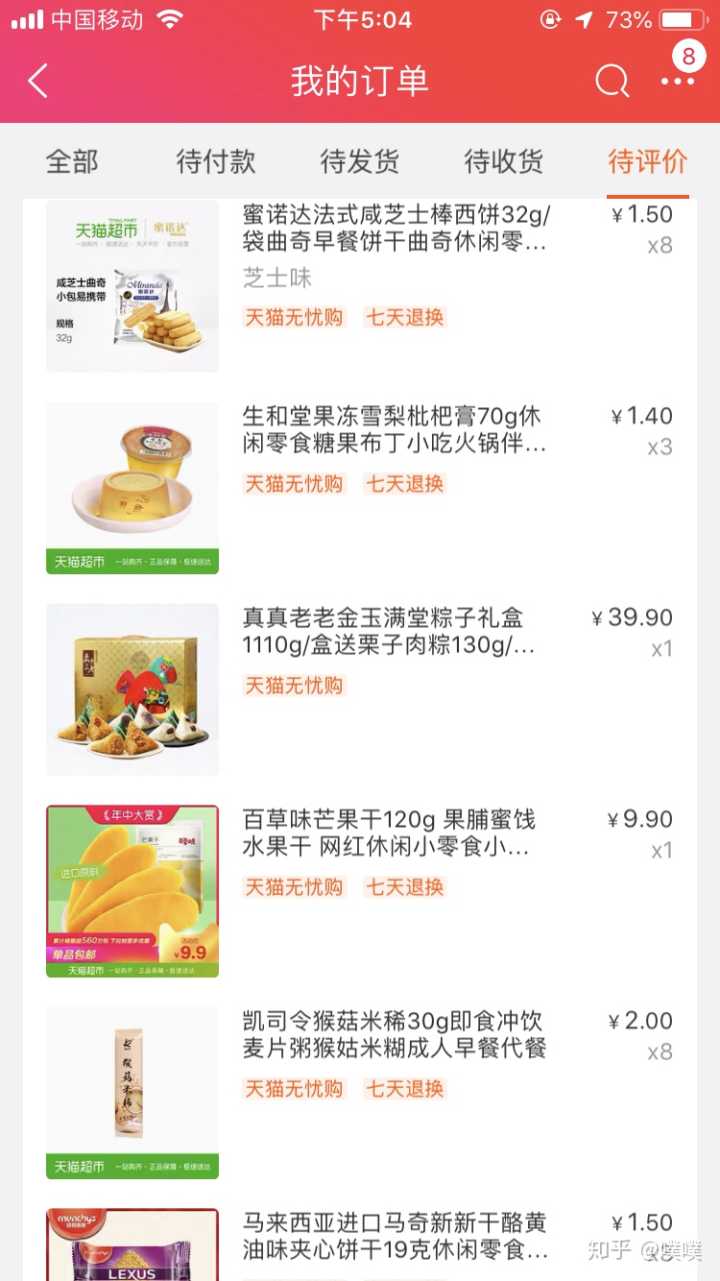Open the three-dot overflow menu
The width and height of the screenshot is (720, 1281).
tap(677, 81)
